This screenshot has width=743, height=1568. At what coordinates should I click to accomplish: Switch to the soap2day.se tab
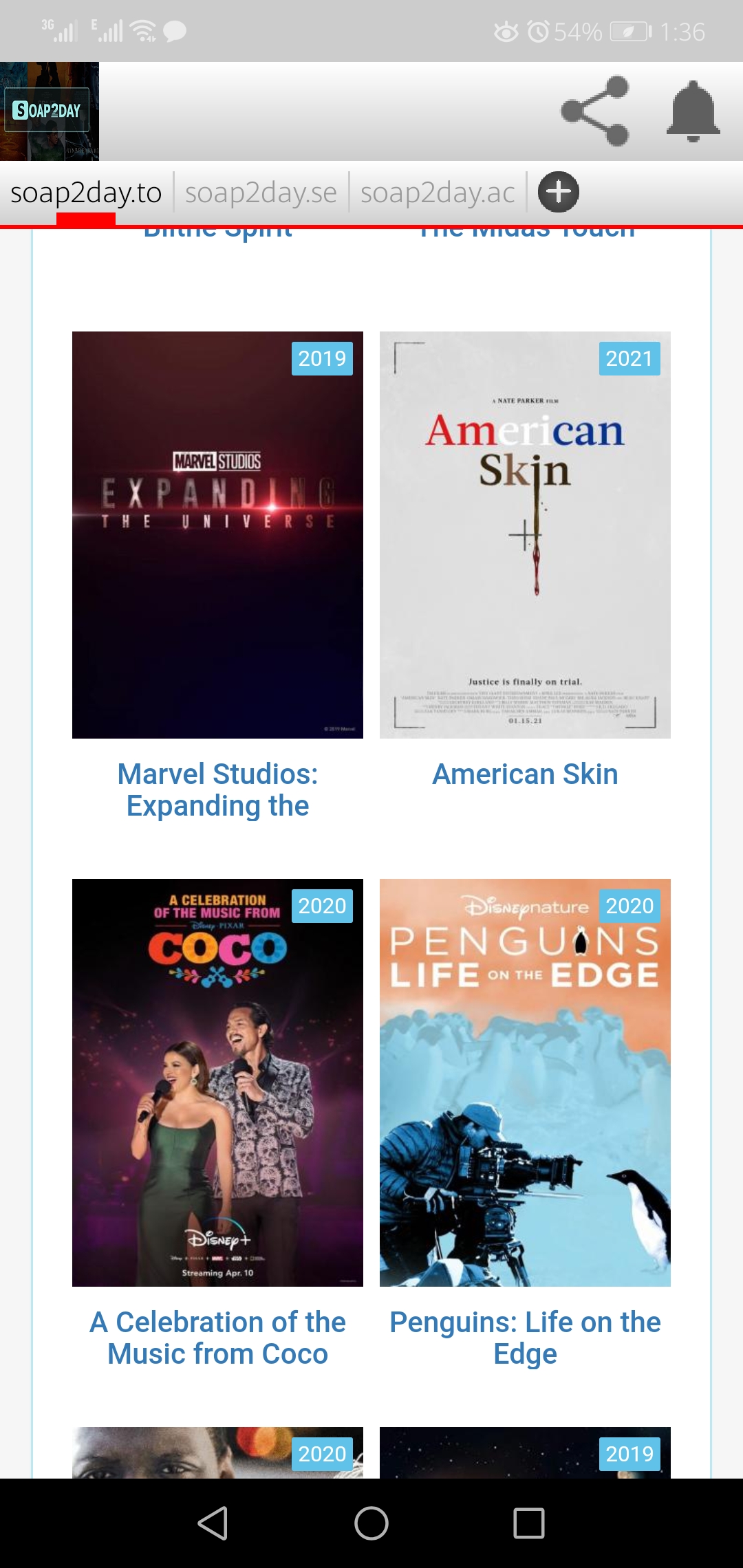click(261, 193)
